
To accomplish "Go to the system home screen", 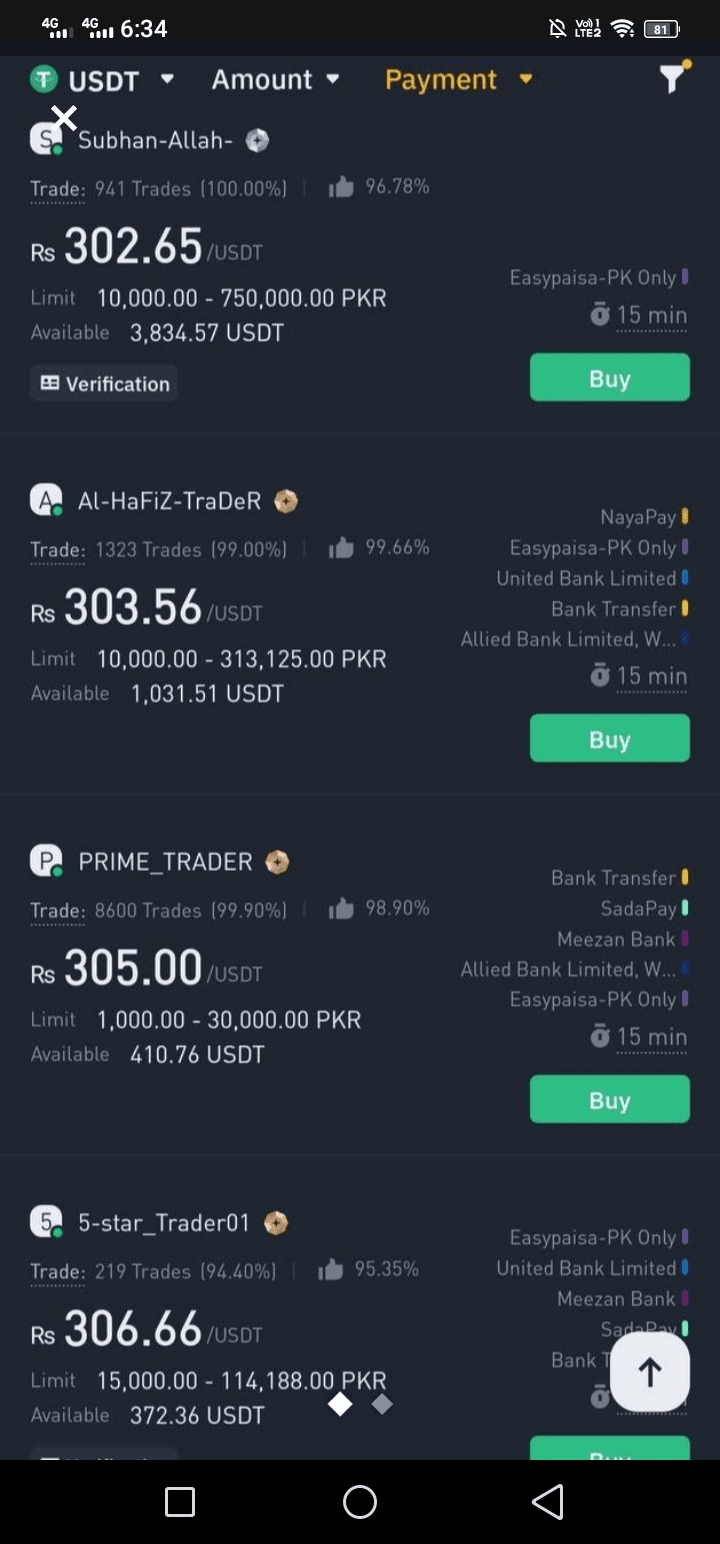I will (x=360, y=1501).
